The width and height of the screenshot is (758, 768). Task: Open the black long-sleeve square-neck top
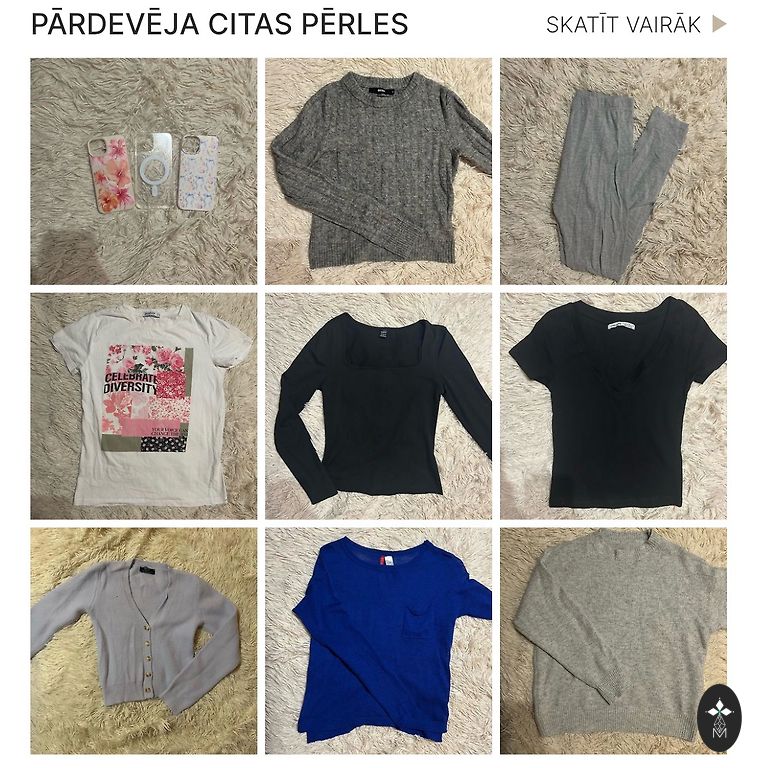point(378,405)
